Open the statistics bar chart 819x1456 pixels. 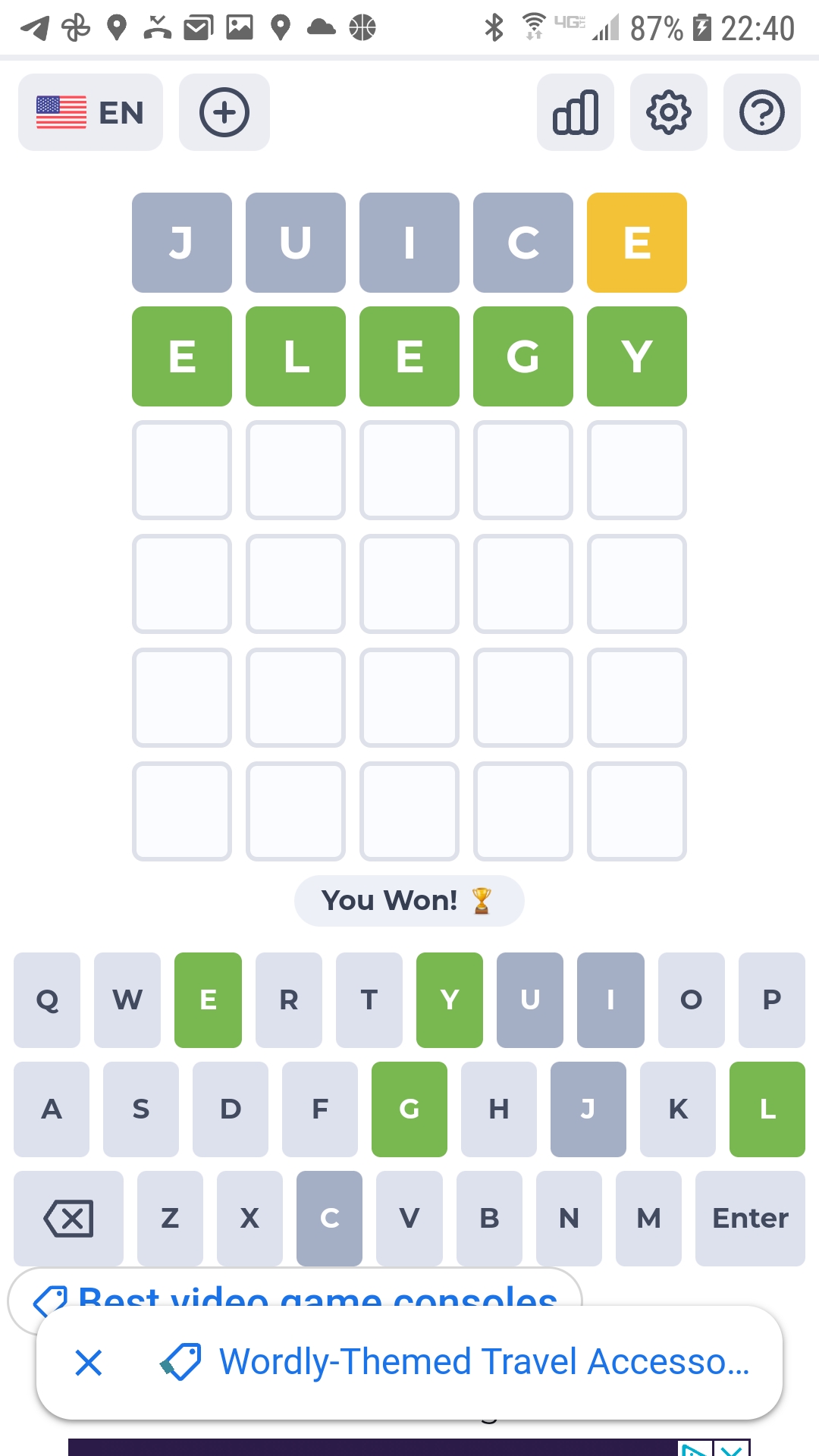pyautogui.click(x=576, y=112)
